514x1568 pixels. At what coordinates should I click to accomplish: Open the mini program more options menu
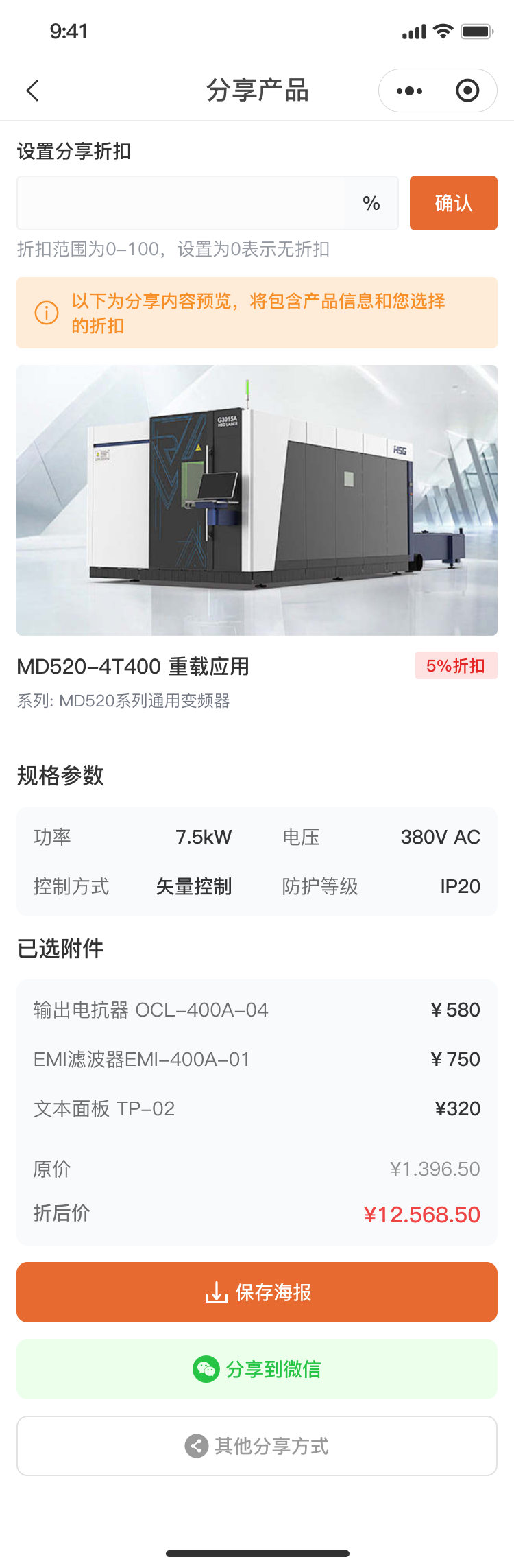click(x=409, y=91)
